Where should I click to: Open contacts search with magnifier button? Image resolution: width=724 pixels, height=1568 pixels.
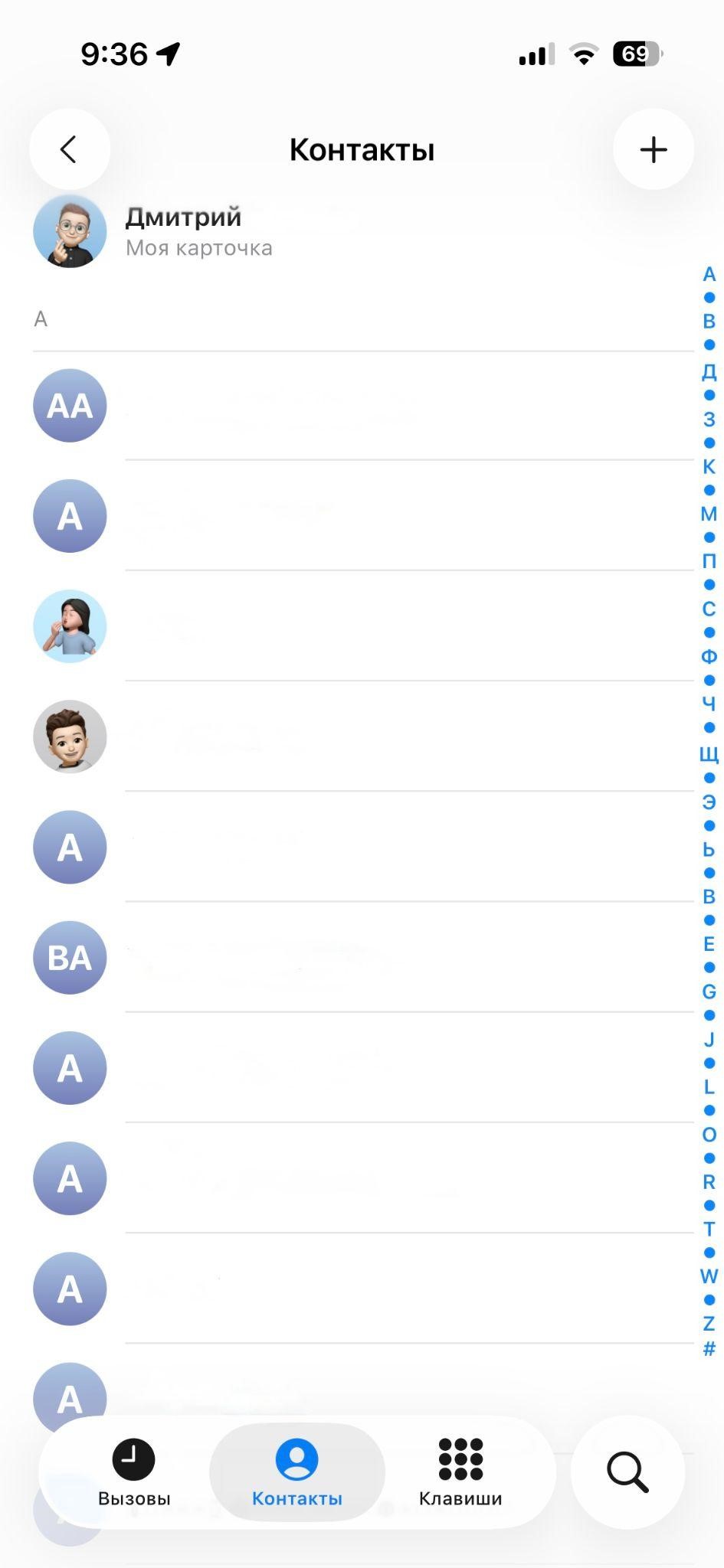tap(627, 1472)
